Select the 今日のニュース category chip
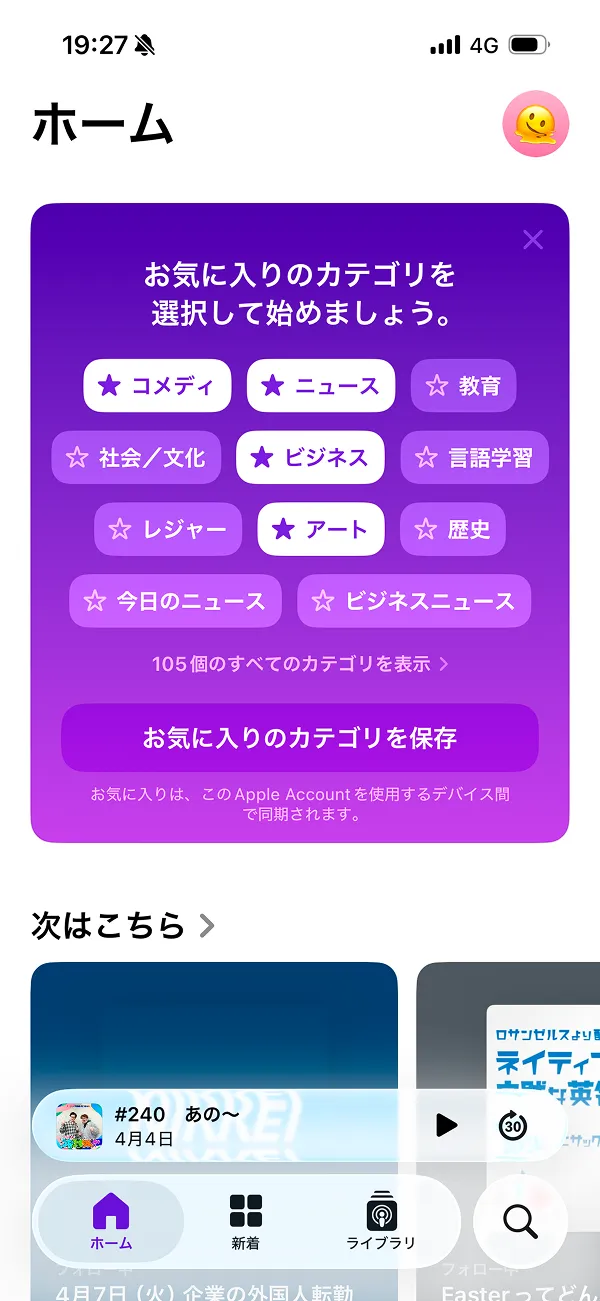 [x=175, y=601]
